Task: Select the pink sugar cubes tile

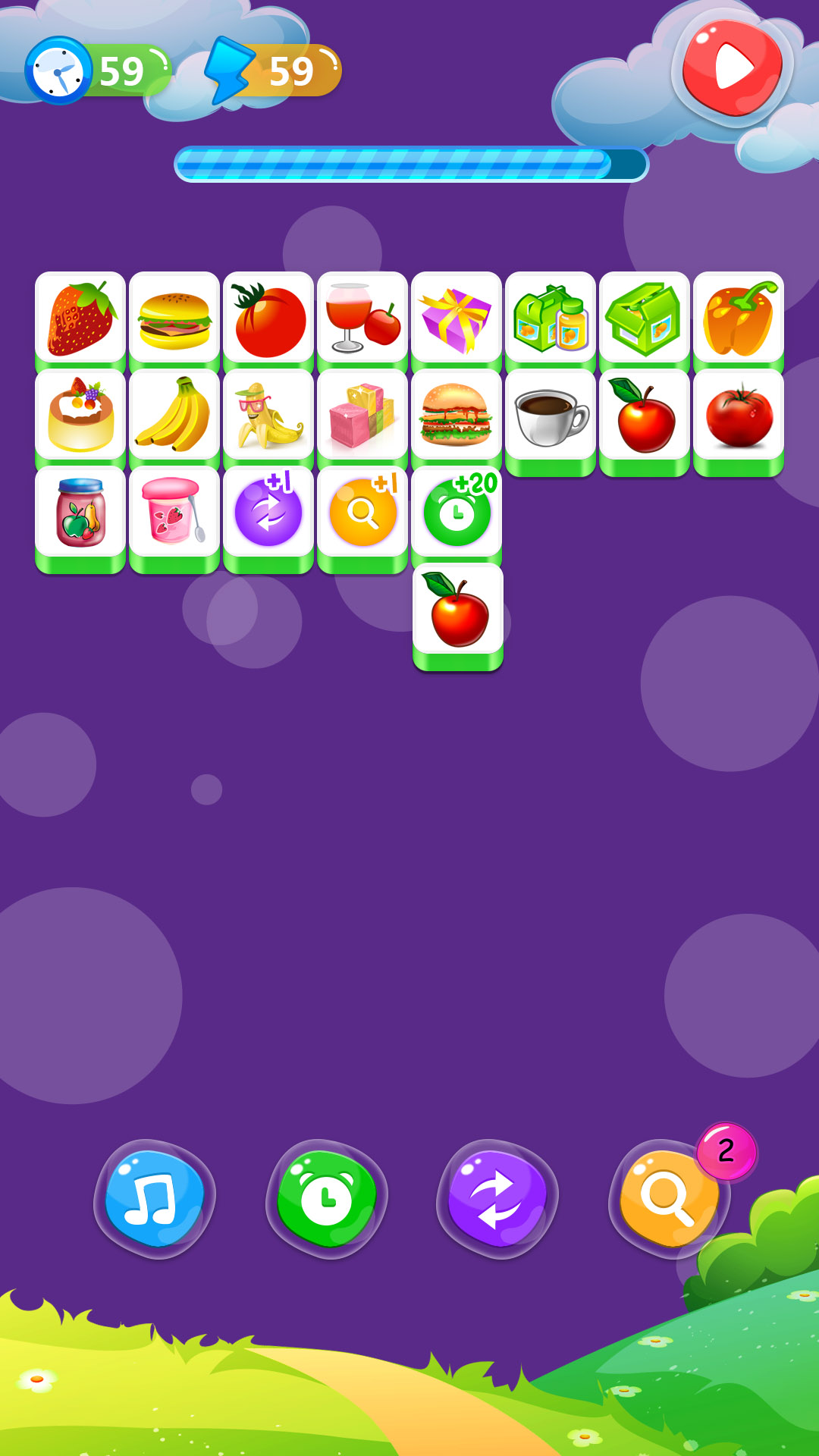Action: tap(362, 415)
